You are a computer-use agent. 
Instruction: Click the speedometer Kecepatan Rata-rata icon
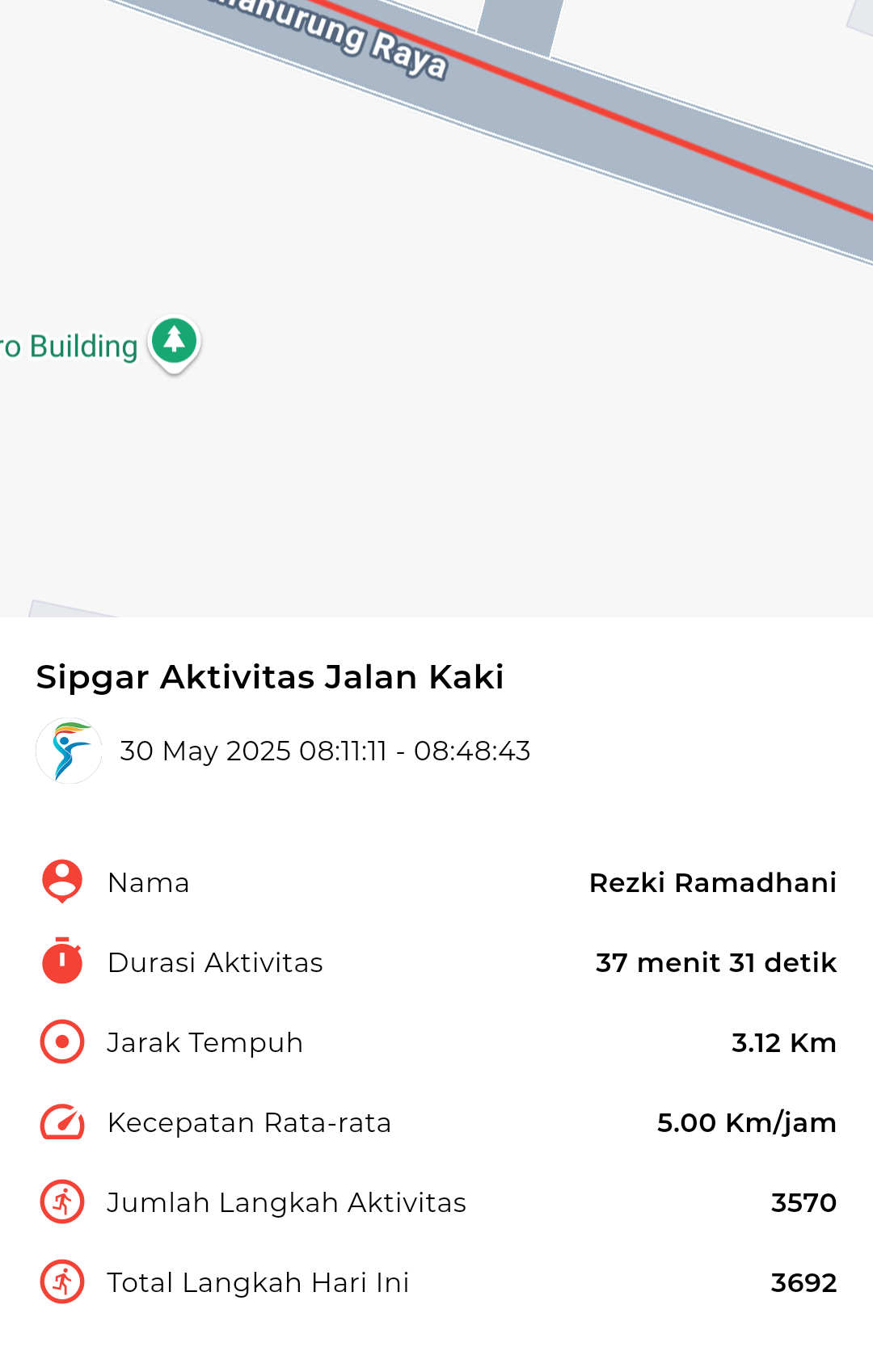pos(61,1121)
